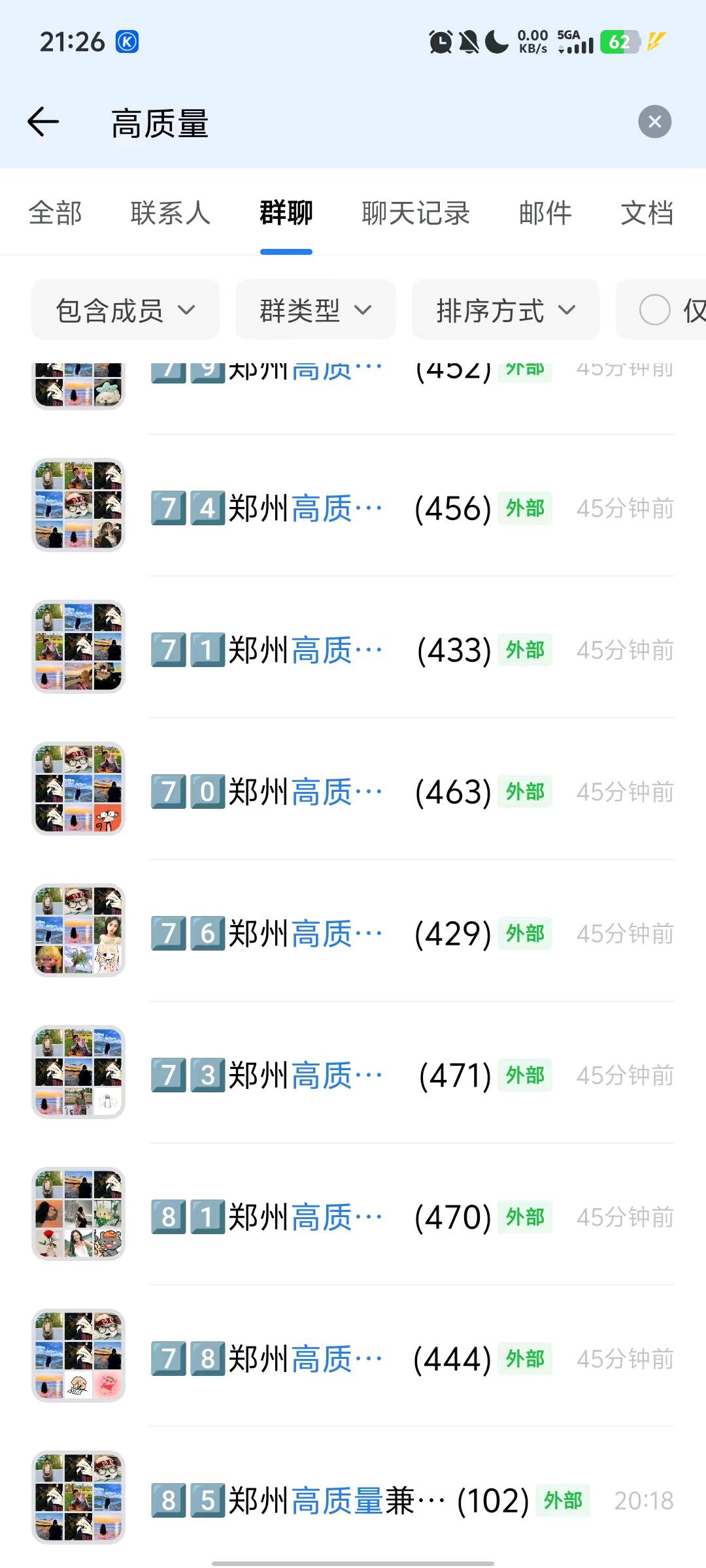Tap the alarm clock icon in status bar

pyautogui.click(x=439, y=42)
